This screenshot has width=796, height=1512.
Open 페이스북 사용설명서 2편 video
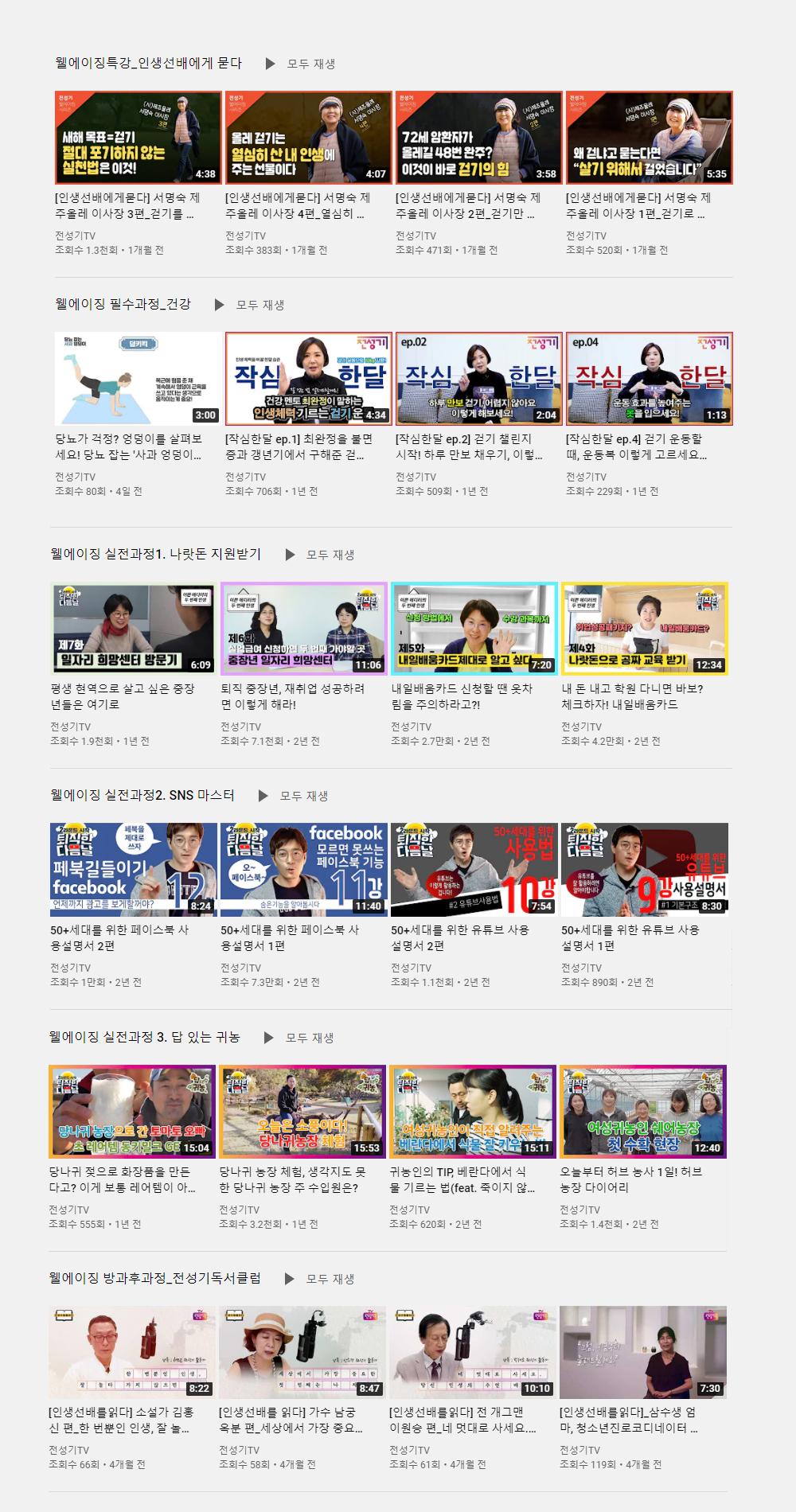pos(133,870)
